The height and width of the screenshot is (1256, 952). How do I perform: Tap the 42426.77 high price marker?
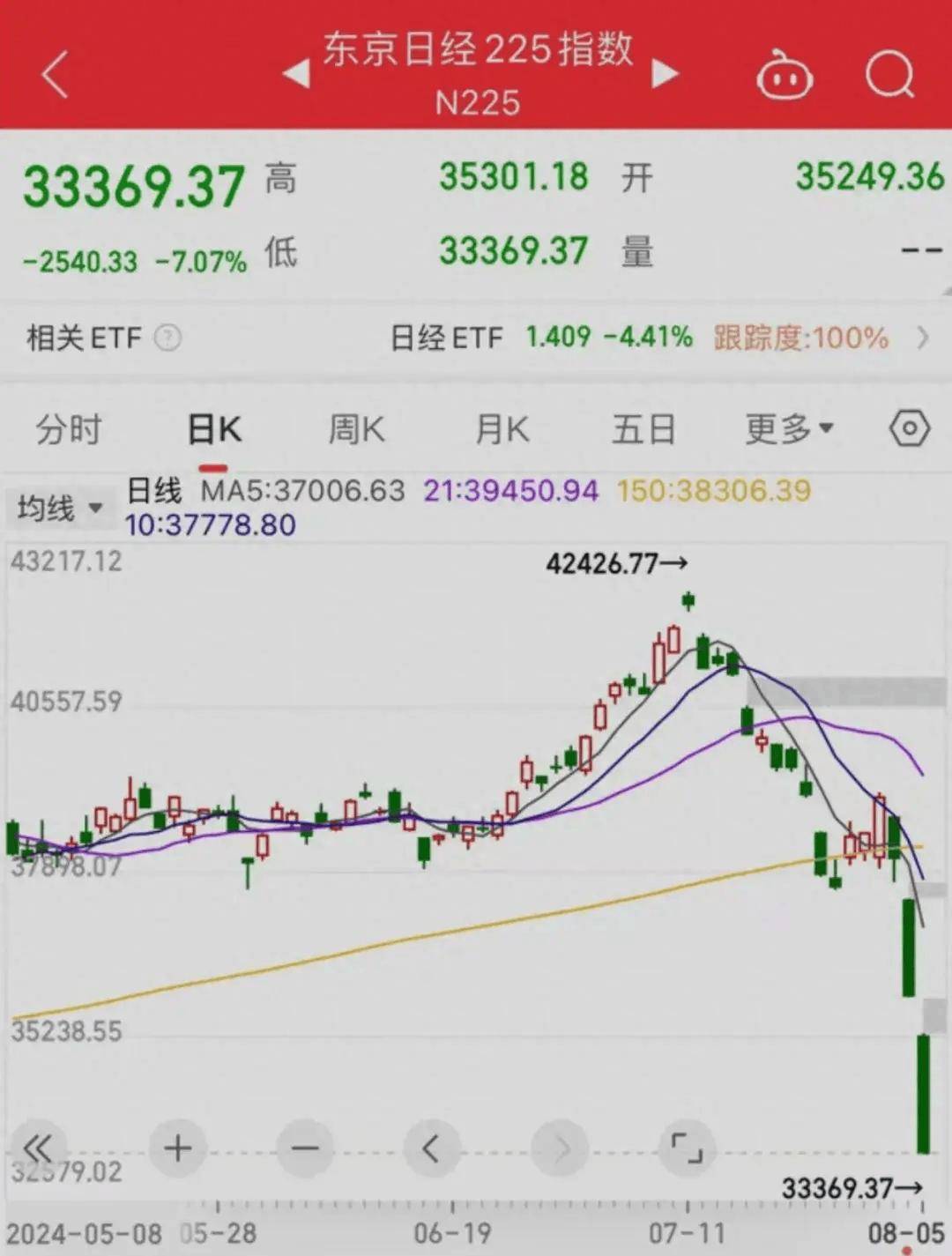(x=617, y=564)
